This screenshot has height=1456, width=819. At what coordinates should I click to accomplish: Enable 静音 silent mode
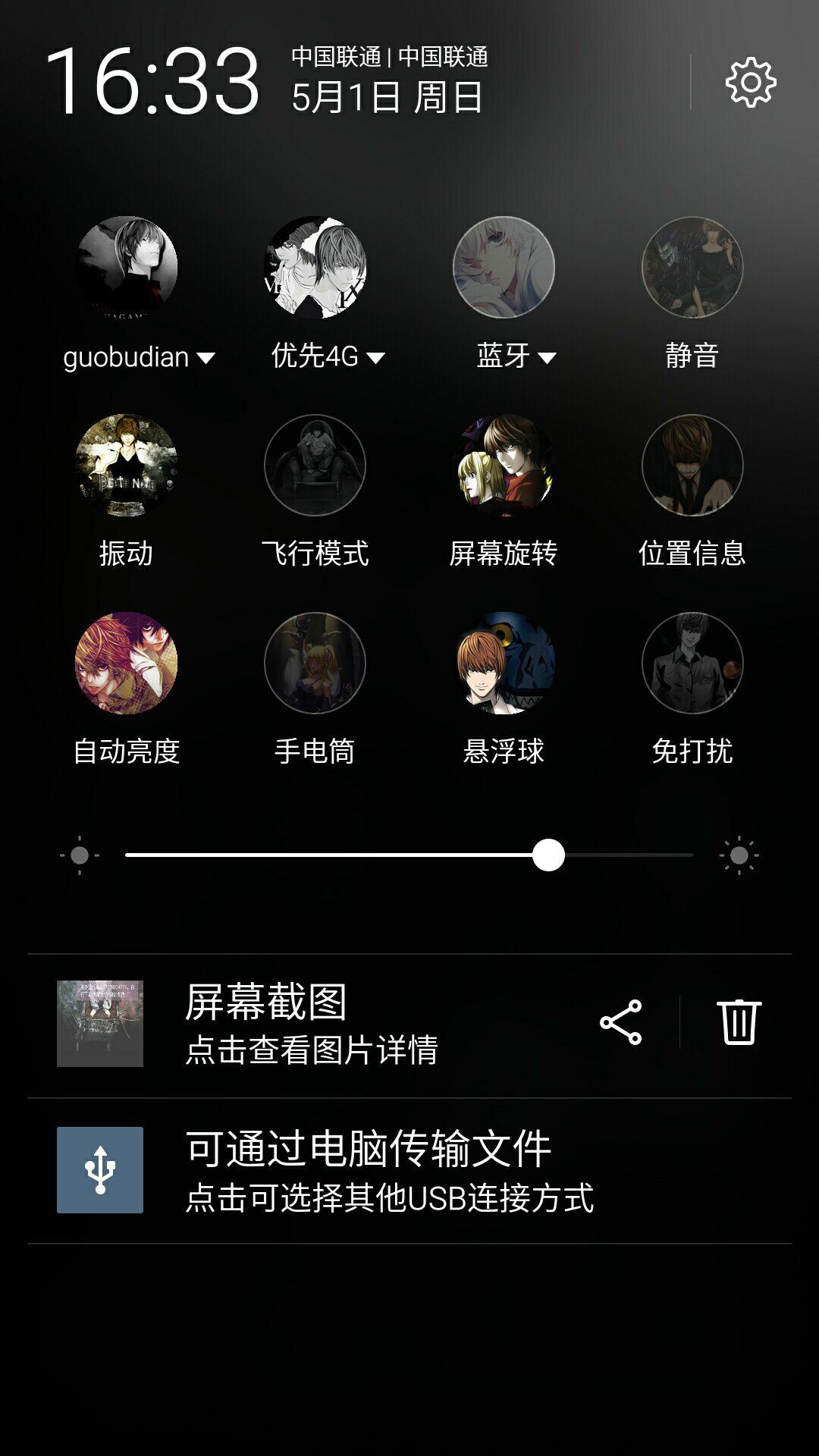pos(692,267)
